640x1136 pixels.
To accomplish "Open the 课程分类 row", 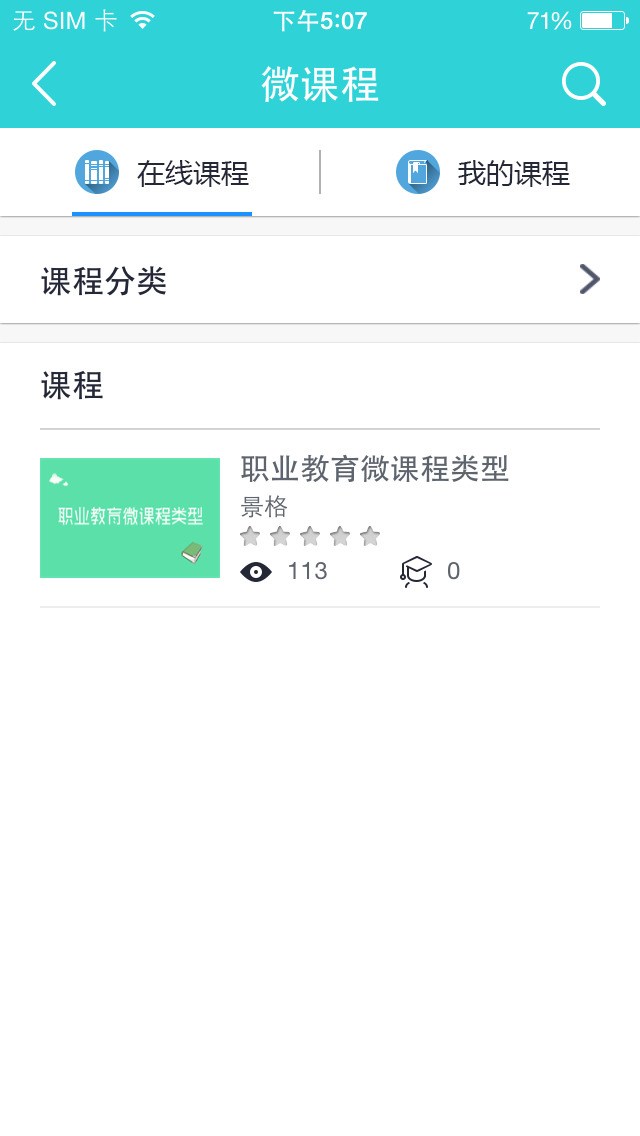I will (320, 281).
